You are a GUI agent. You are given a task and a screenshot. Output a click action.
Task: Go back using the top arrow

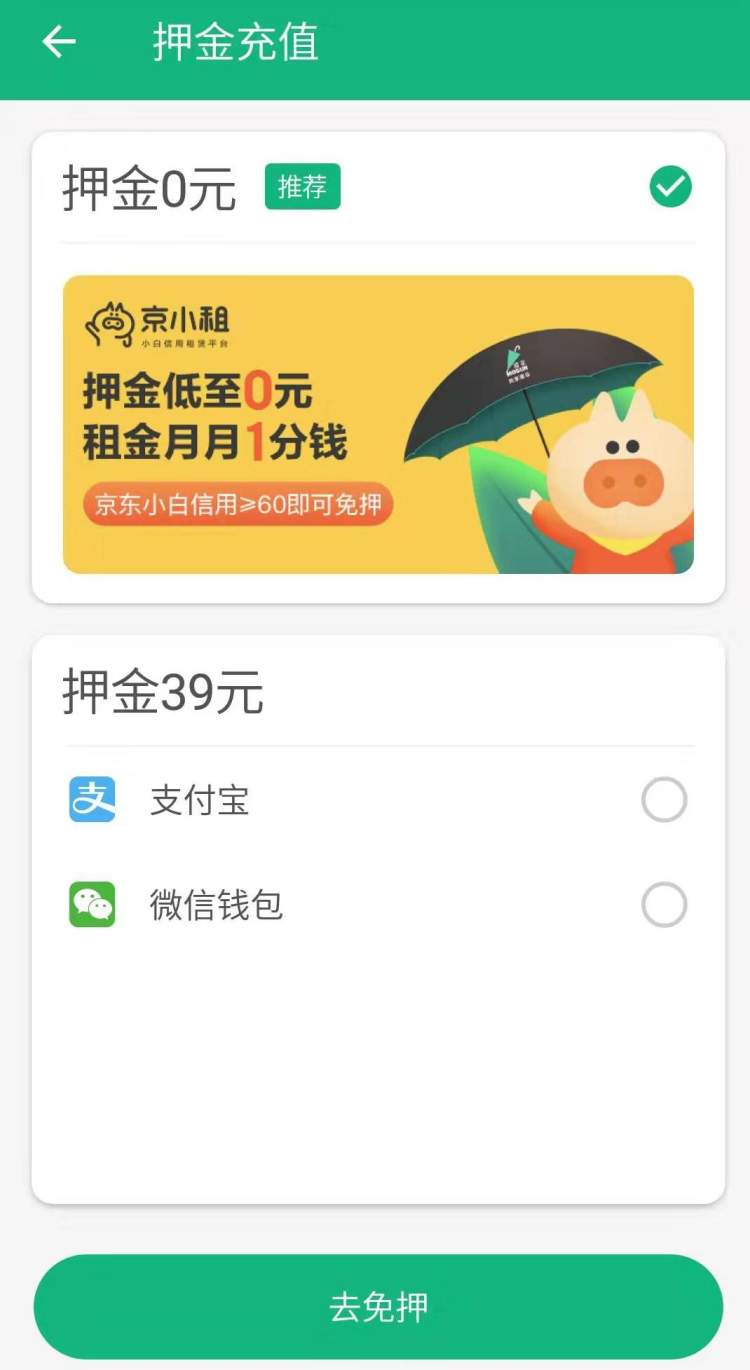[x=59, y=42]
